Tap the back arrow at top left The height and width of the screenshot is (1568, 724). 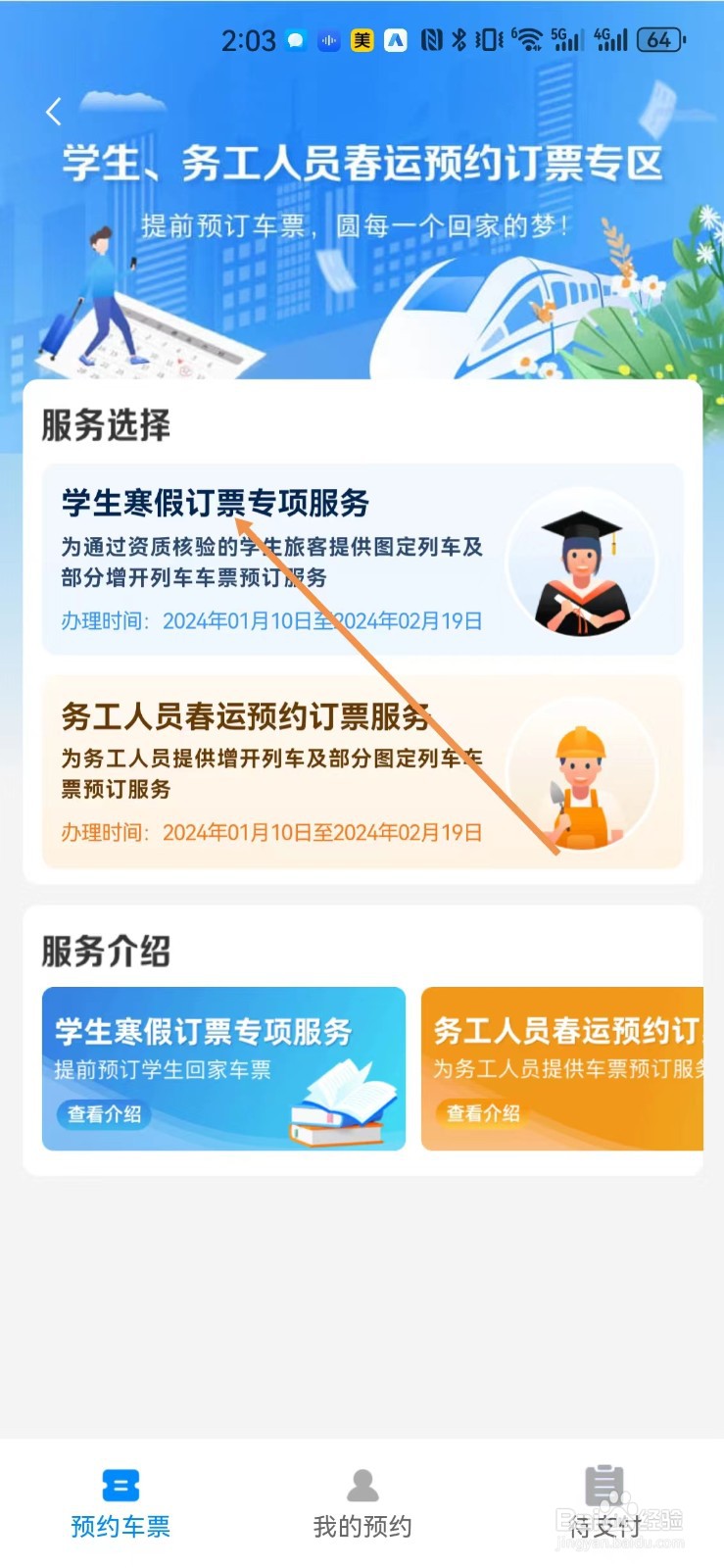point(54,111)
